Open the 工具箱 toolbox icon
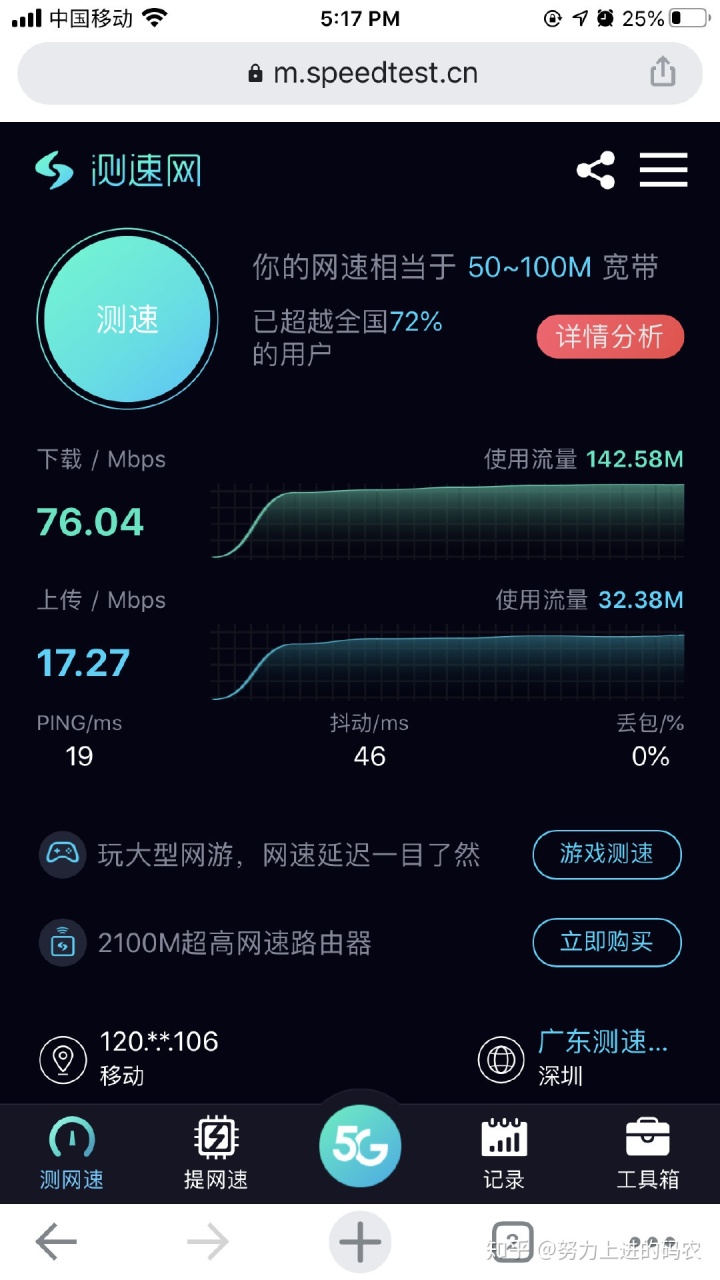The height and width of the screenshot is (1280, 720). (x=647, y=1135)
